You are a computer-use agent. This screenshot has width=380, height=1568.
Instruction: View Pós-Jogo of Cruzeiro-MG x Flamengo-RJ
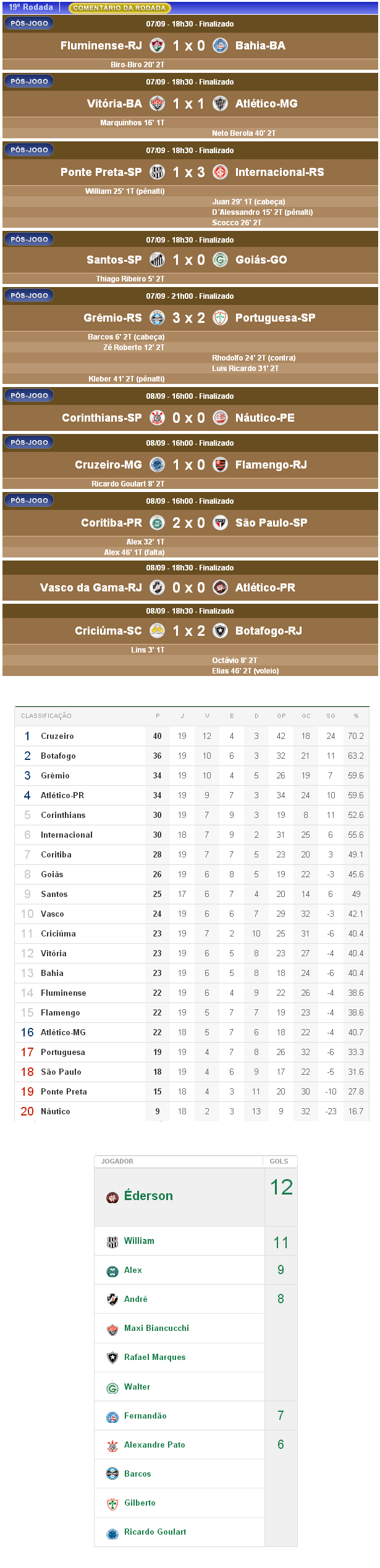pyautogui.click(x=29, y=443)
